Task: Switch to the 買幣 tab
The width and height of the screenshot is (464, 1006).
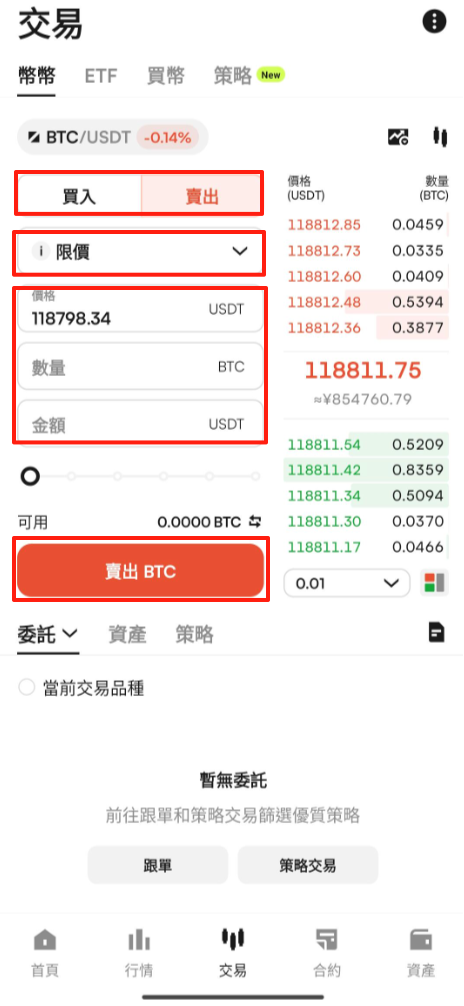Action: pos(166,76)
